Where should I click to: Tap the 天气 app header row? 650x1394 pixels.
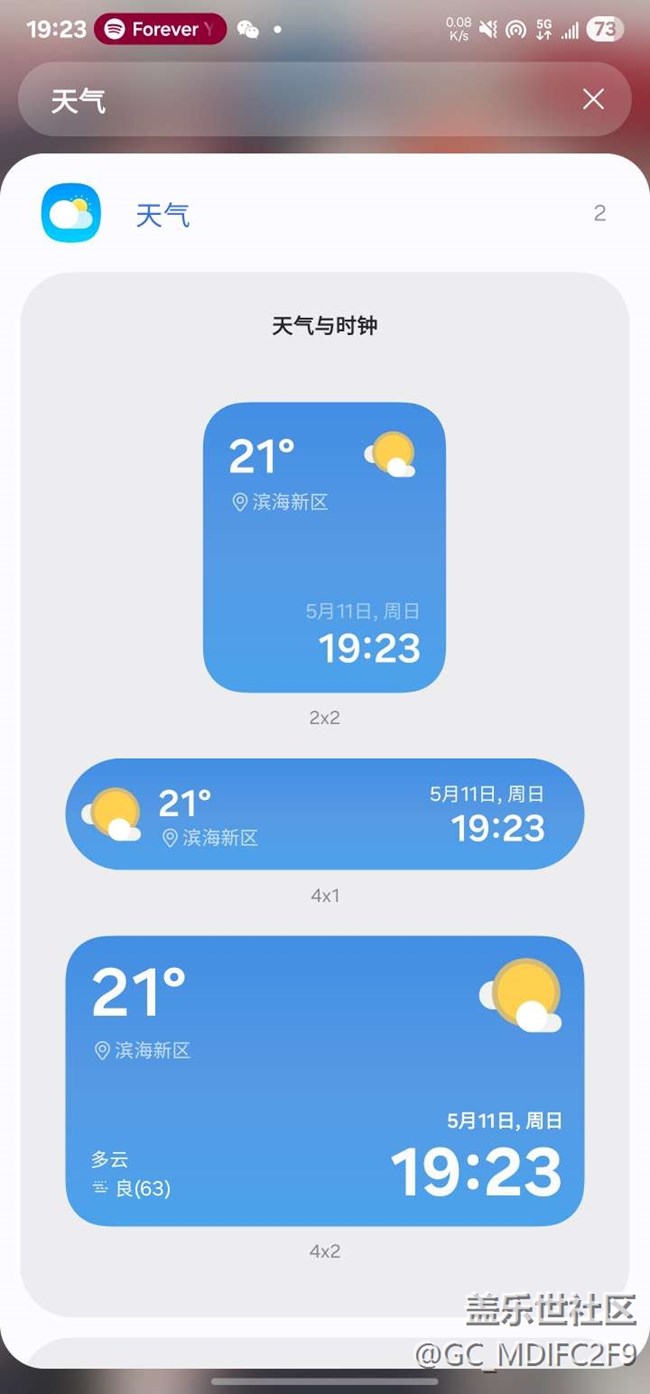[325, 213]
